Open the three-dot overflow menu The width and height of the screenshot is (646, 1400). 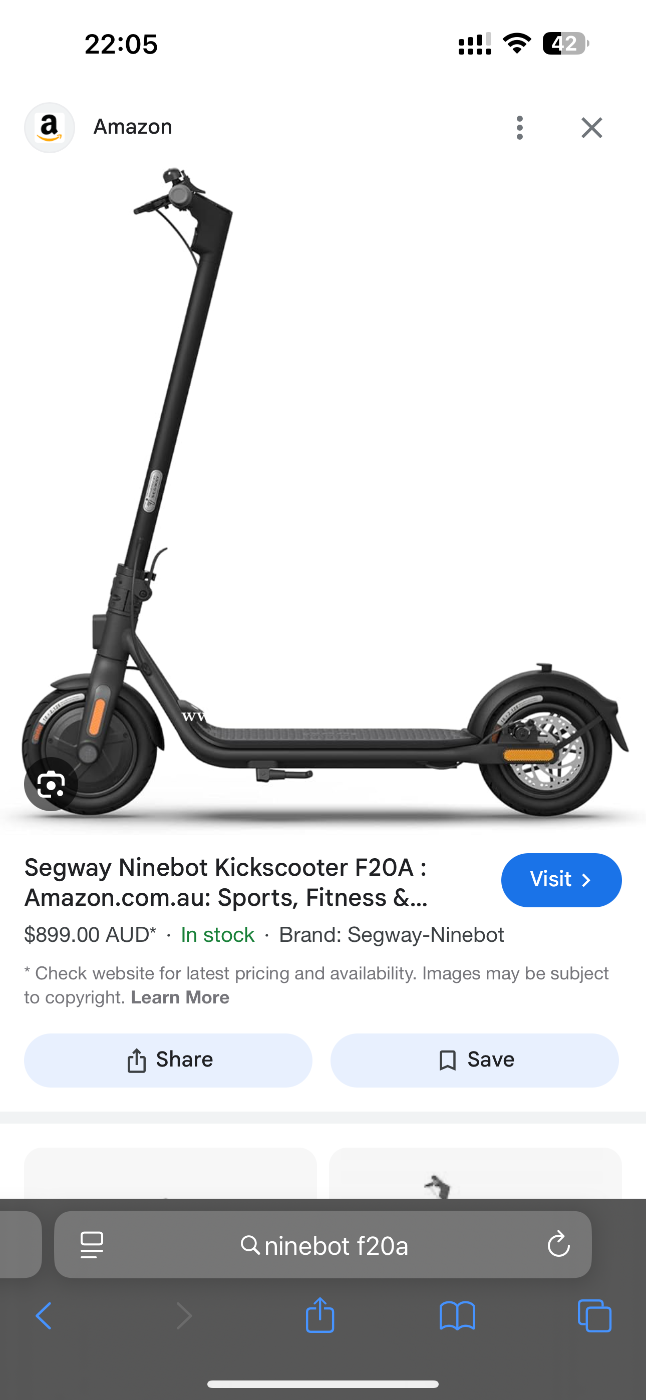(519, 128)
